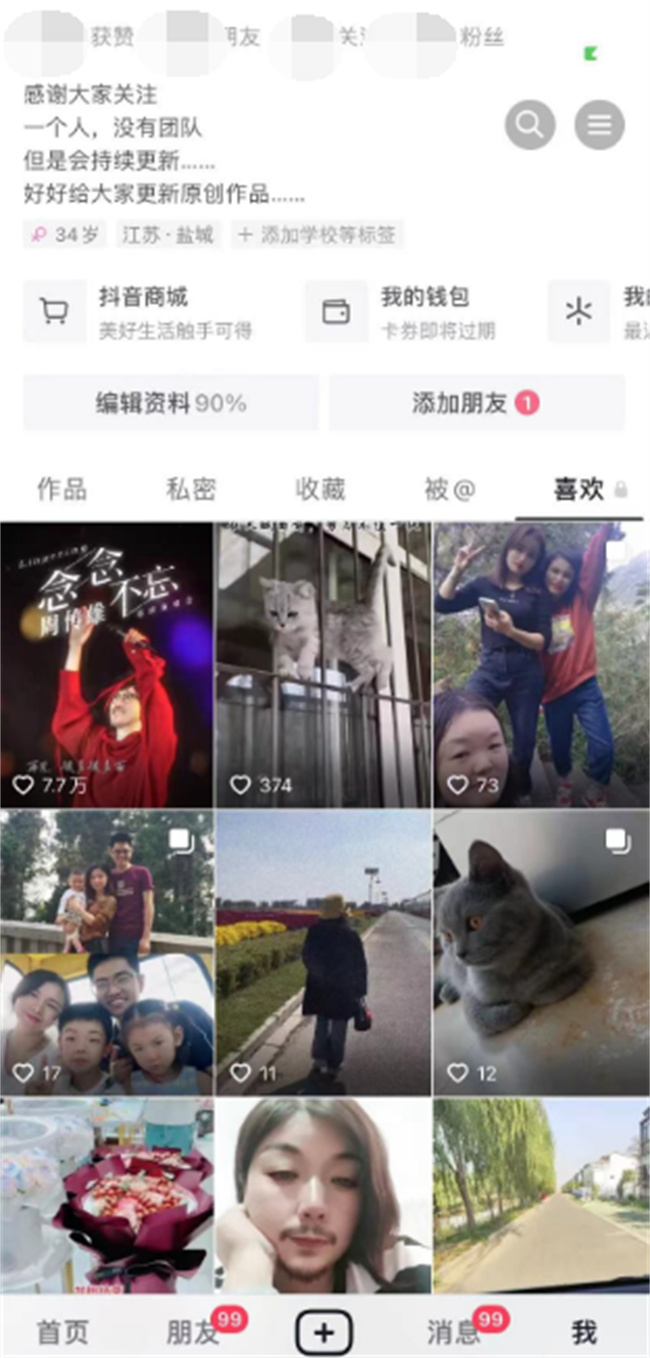Open the hamburger menu icon

coord(599,126)
